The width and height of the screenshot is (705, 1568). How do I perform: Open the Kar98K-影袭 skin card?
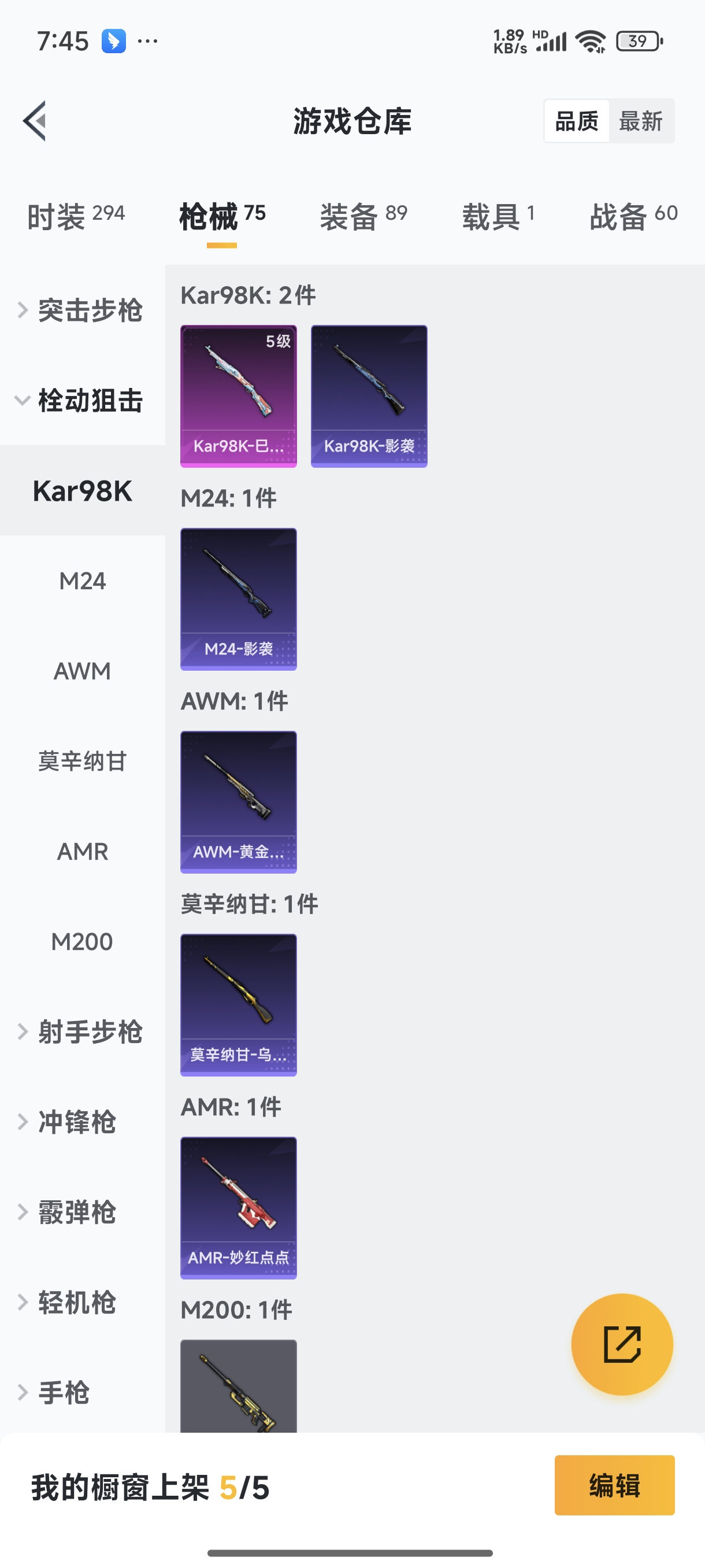tap(369, 395)
